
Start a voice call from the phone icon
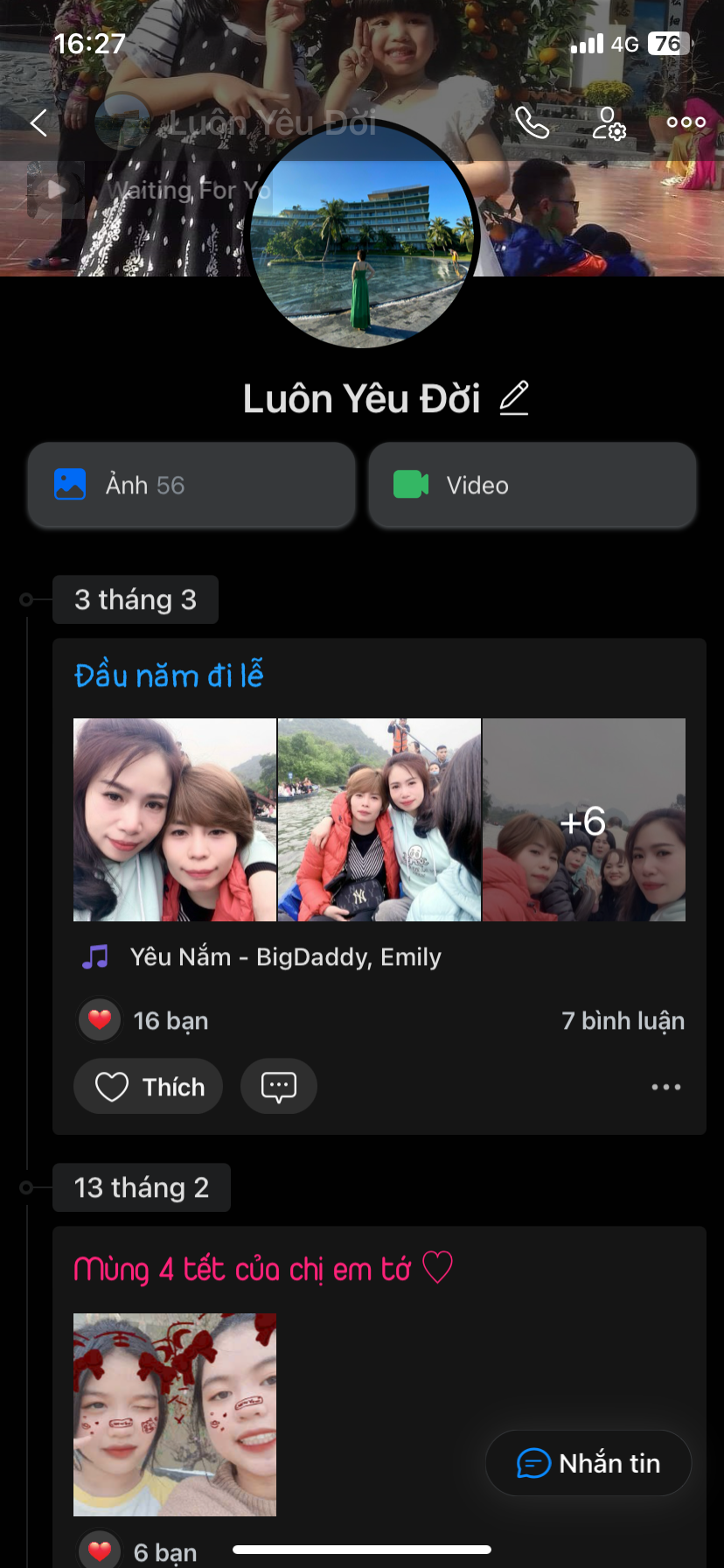point(532,122)
